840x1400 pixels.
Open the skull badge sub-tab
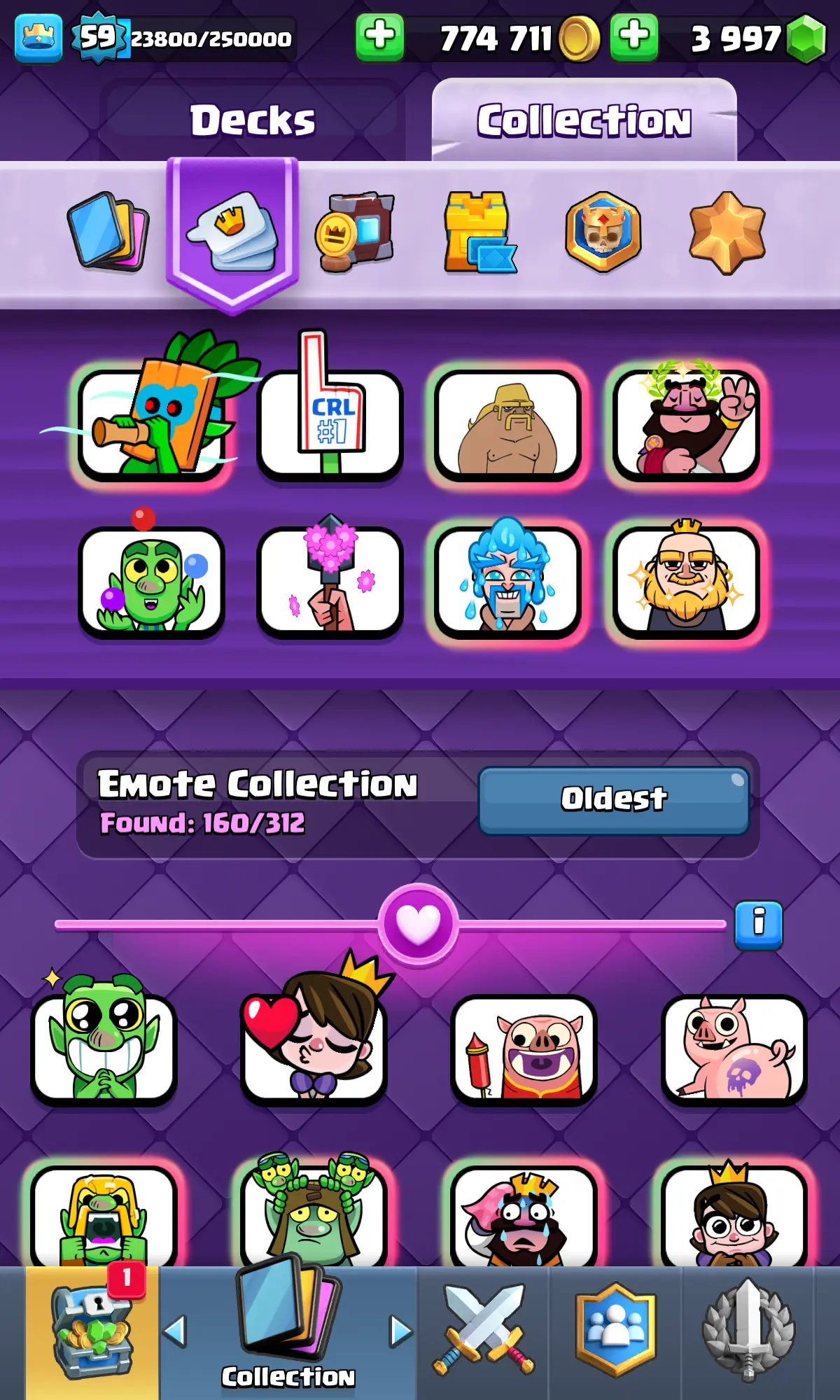(x=603, y=232)
